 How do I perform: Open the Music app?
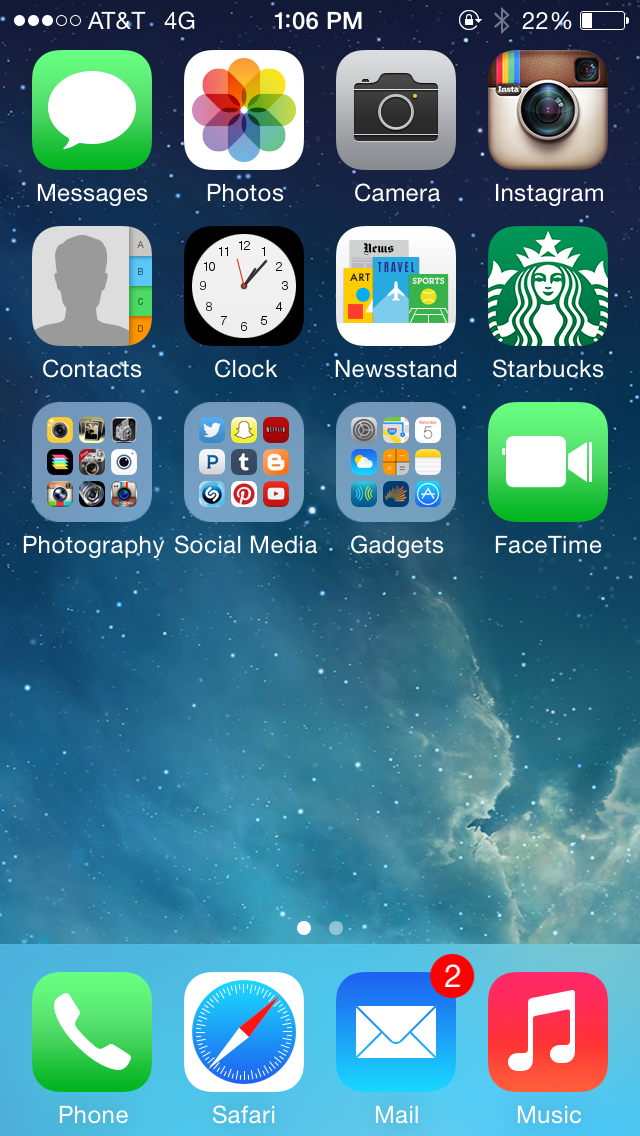(548, 1032)
